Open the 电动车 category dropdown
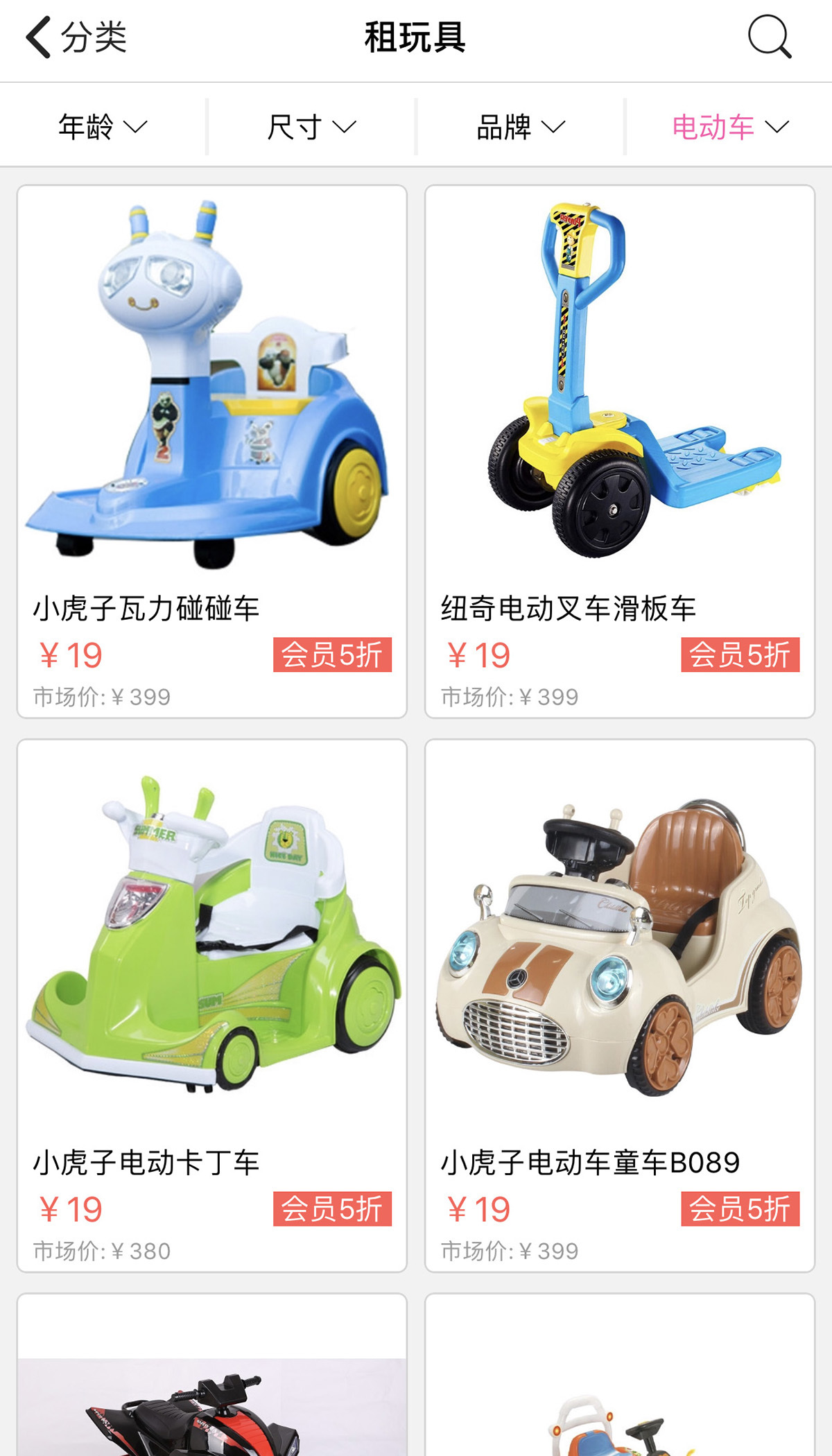832x1456 pixels. pos(729,127)
